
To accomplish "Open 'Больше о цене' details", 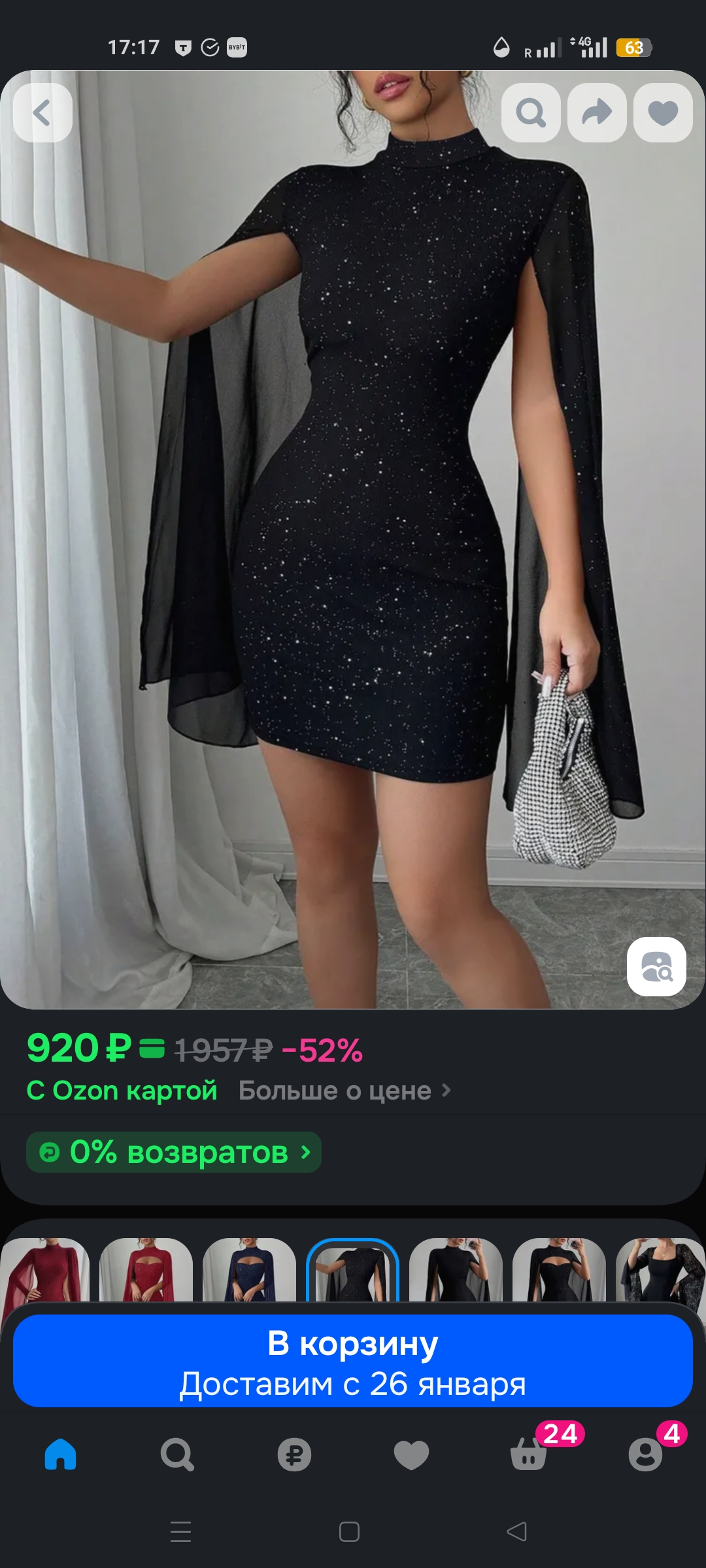I will (x=345, y=1090).
